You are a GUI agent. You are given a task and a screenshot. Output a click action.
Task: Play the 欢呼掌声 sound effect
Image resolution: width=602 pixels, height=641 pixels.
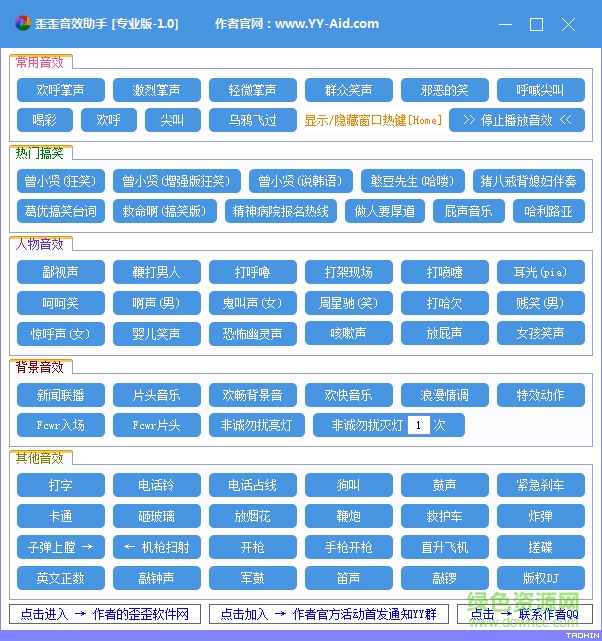[61, 90]
